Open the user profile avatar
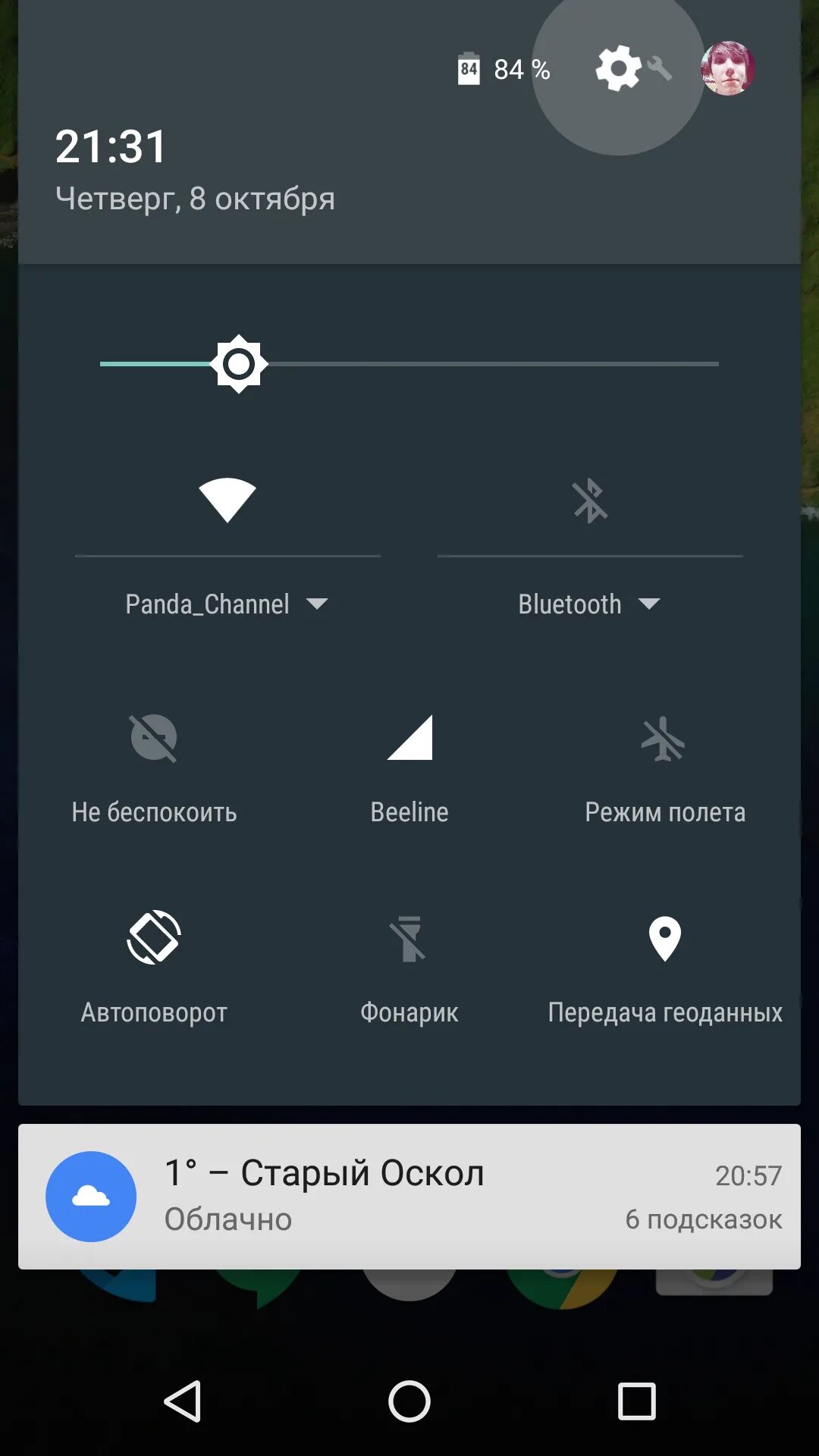Screen dimensions: 819x1456 pyautogui.click(x=727, y=69)
